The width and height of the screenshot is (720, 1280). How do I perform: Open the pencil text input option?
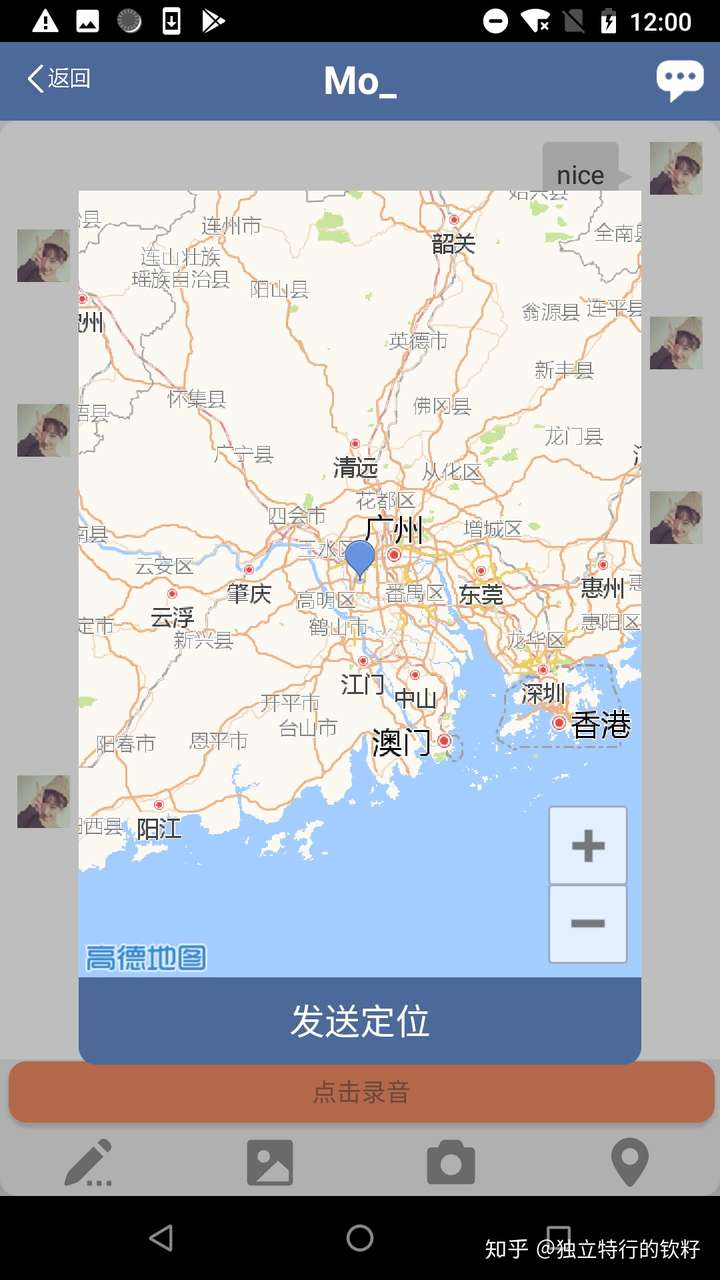(88, 1163)
